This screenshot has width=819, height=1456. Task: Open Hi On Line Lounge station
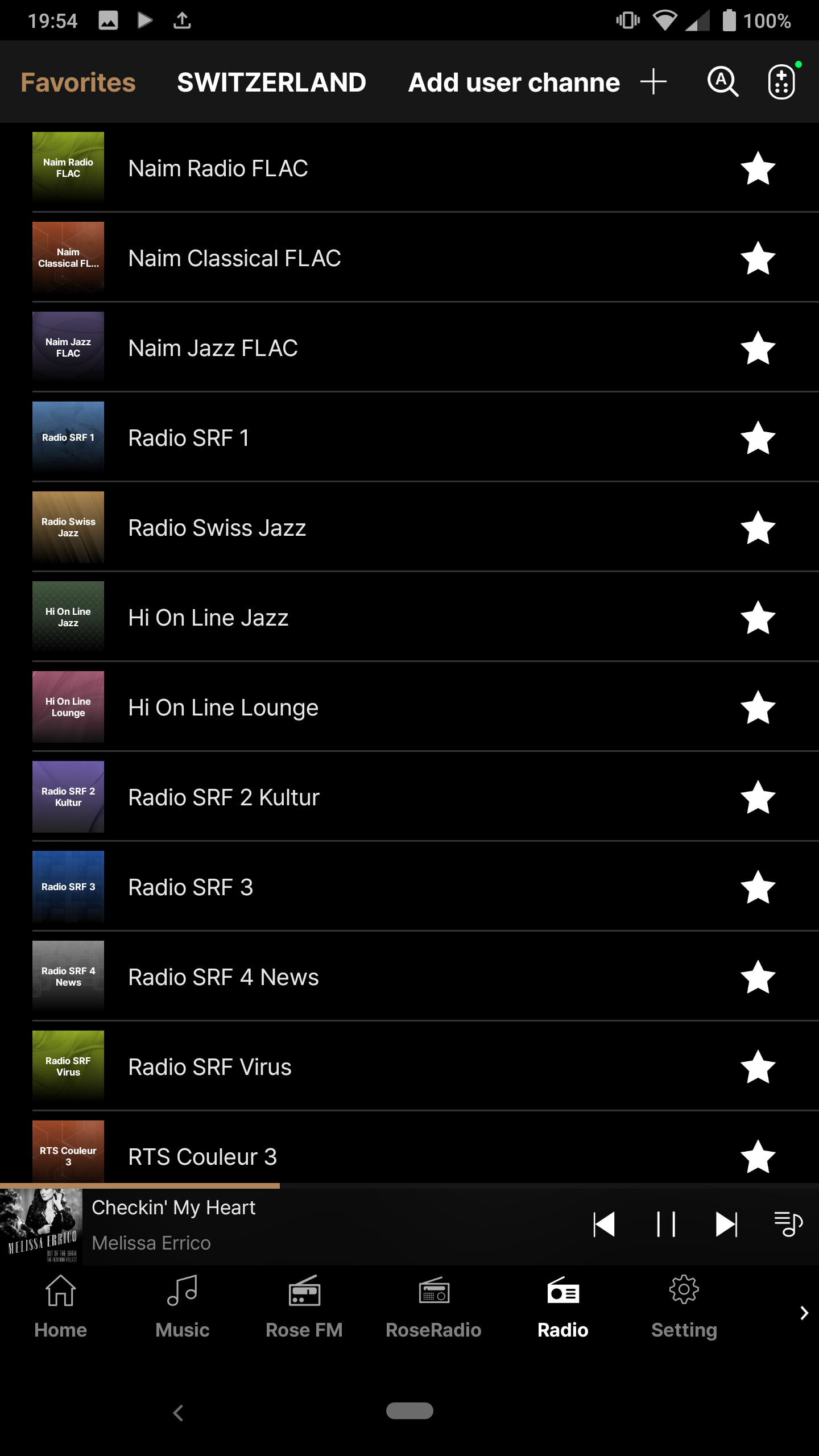pyautogui.click(x=223, y=708)
